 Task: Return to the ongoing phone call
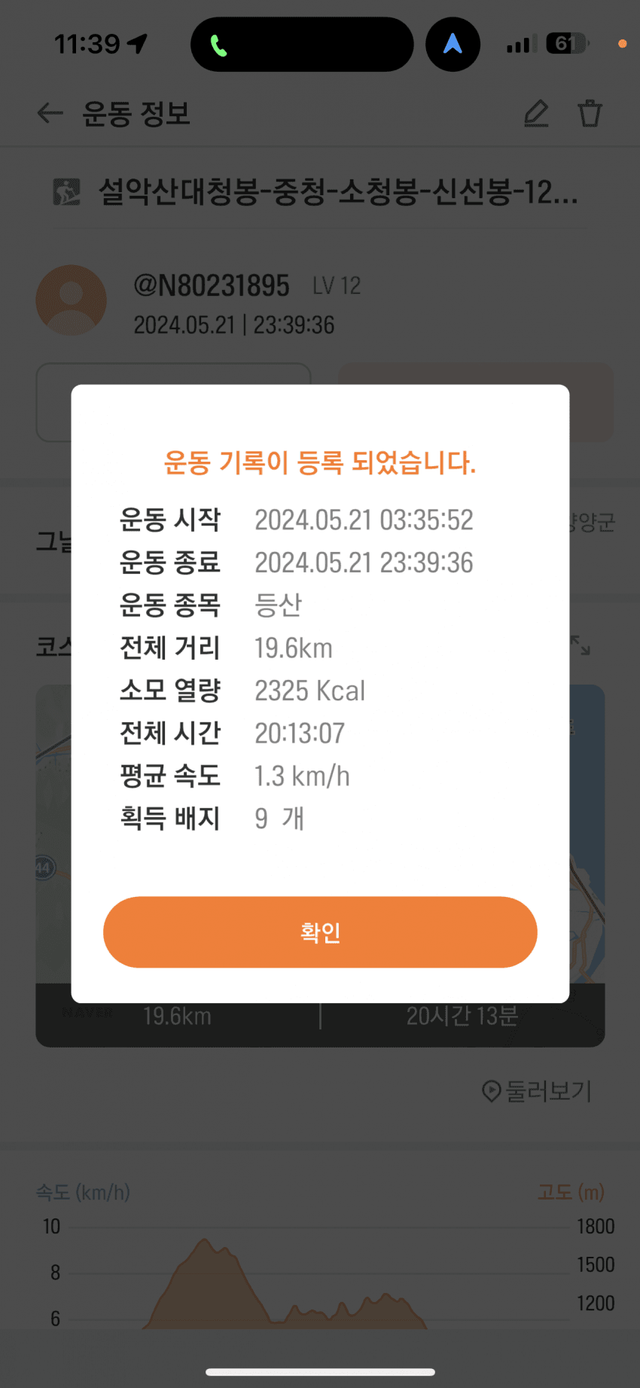[219, 45]
